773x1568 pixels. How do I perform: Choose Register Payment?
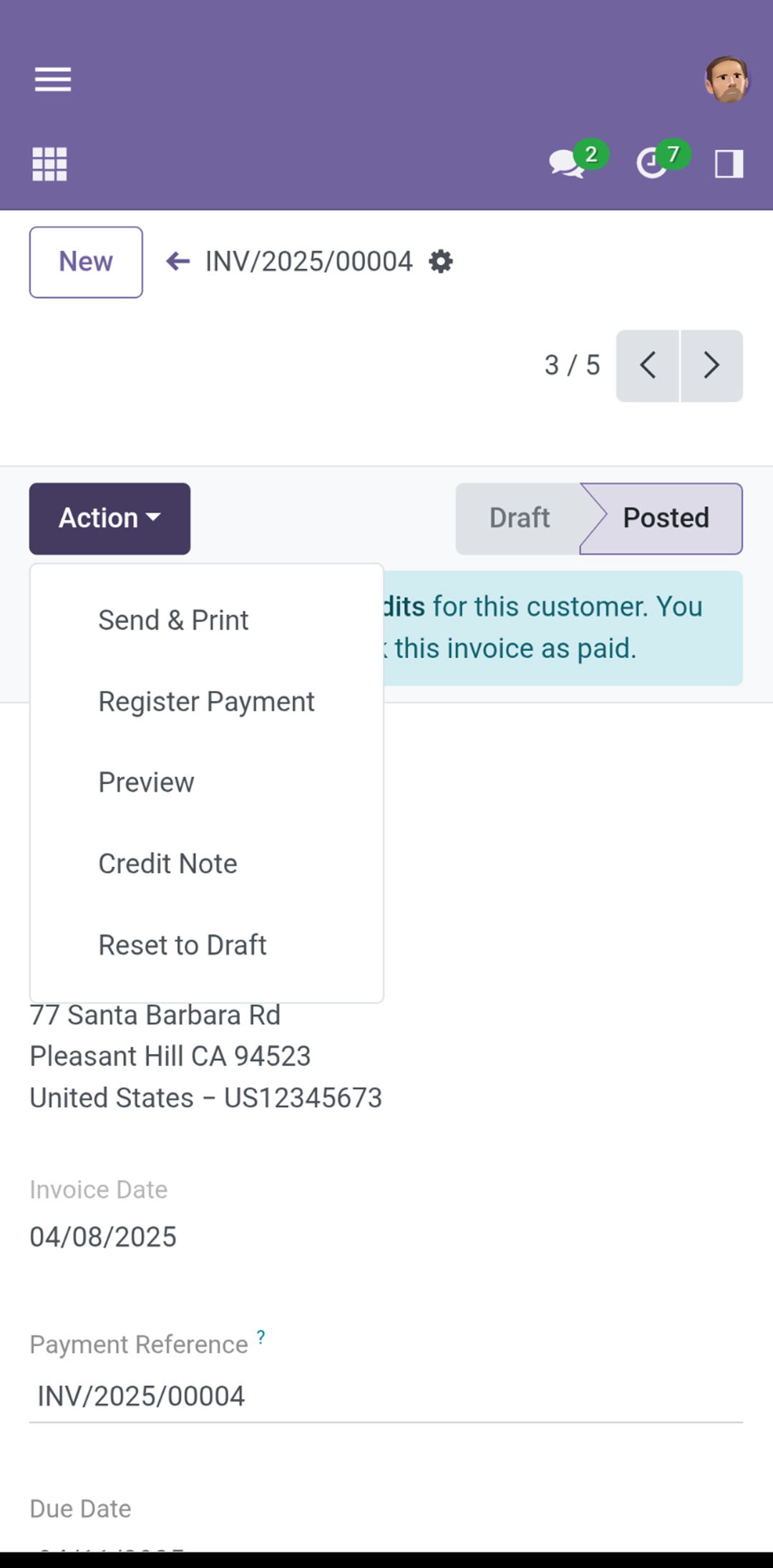tap(206, 702)
